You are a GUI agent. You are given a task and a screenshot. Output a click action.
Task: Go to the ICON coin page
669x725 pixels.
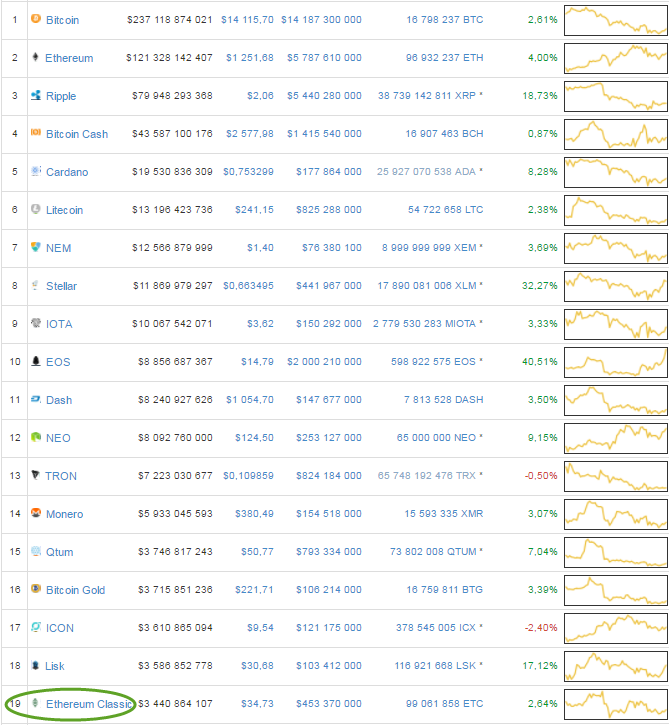60,628
